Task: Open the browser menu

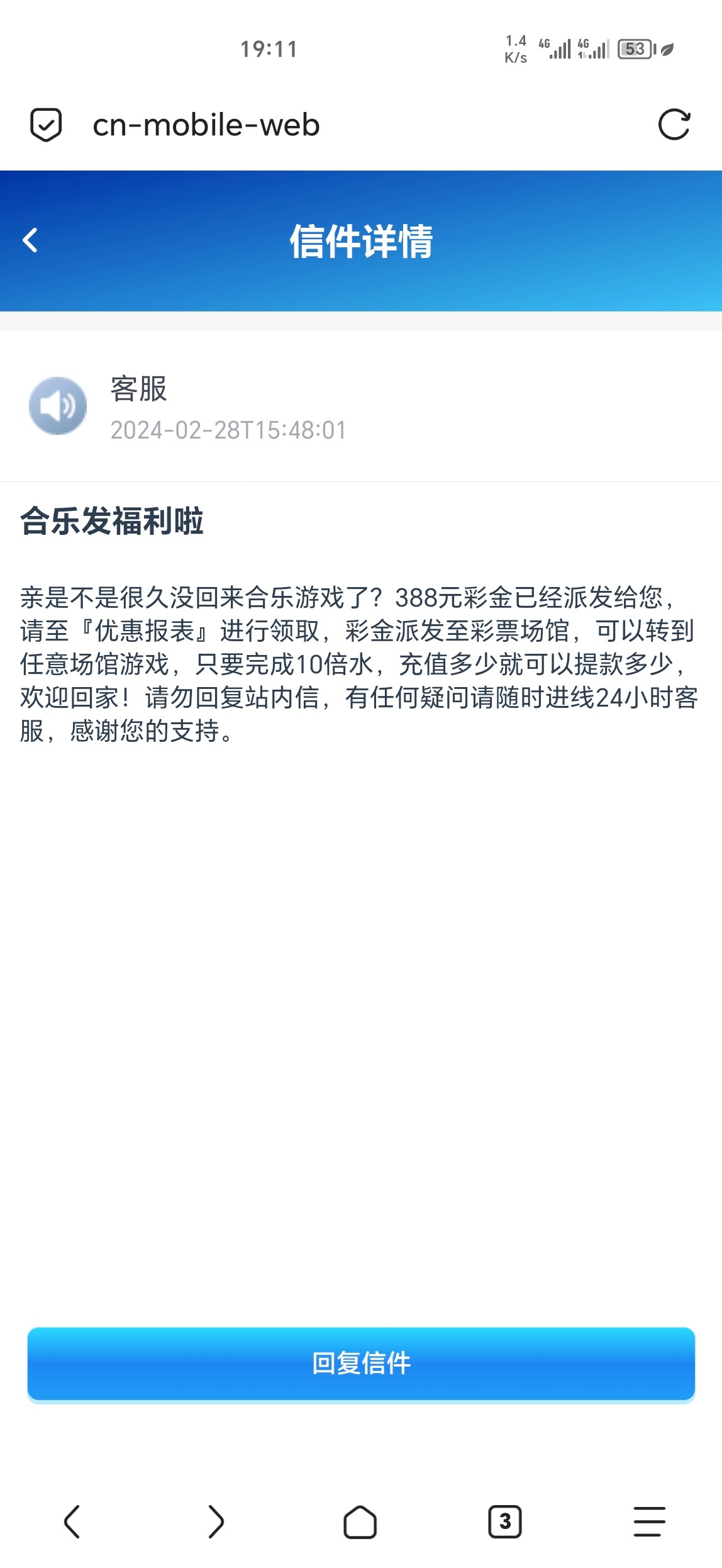Action: click(649, 1522)
